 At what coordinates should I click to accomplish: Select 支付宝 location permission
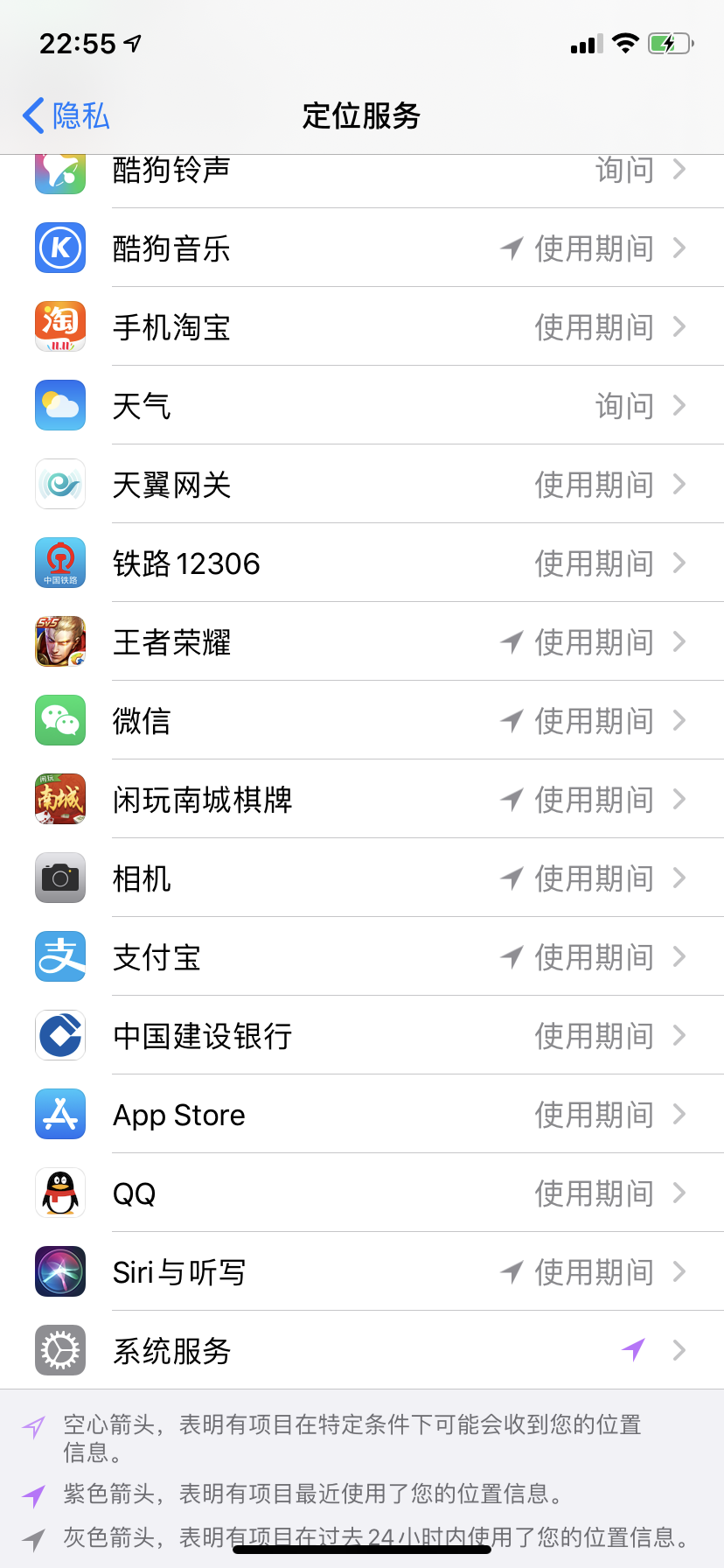[362, 957]
